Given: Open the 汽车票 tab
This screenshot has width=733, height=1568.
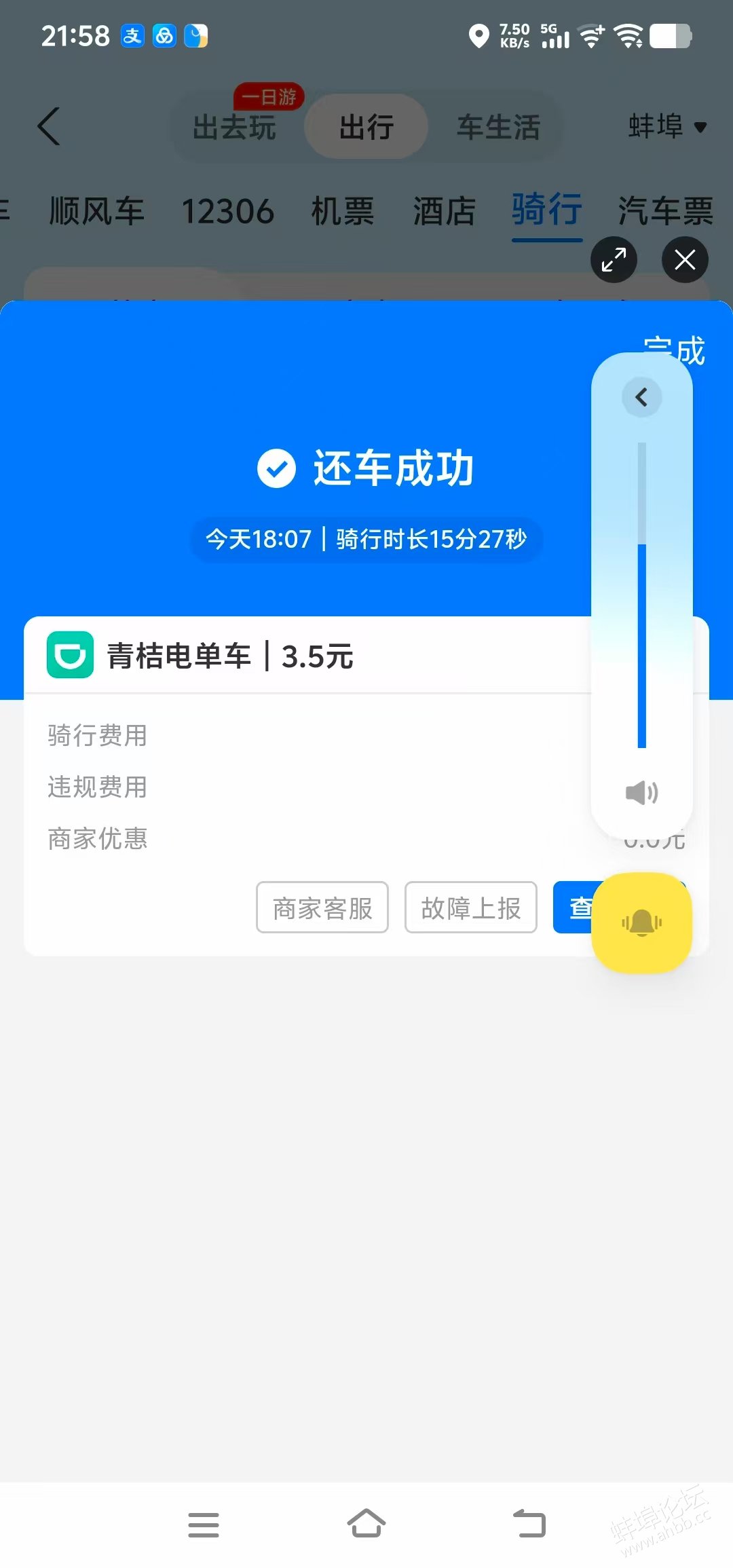Looking at the screenshot, I should pyautogui.click(x=665, y=211).
